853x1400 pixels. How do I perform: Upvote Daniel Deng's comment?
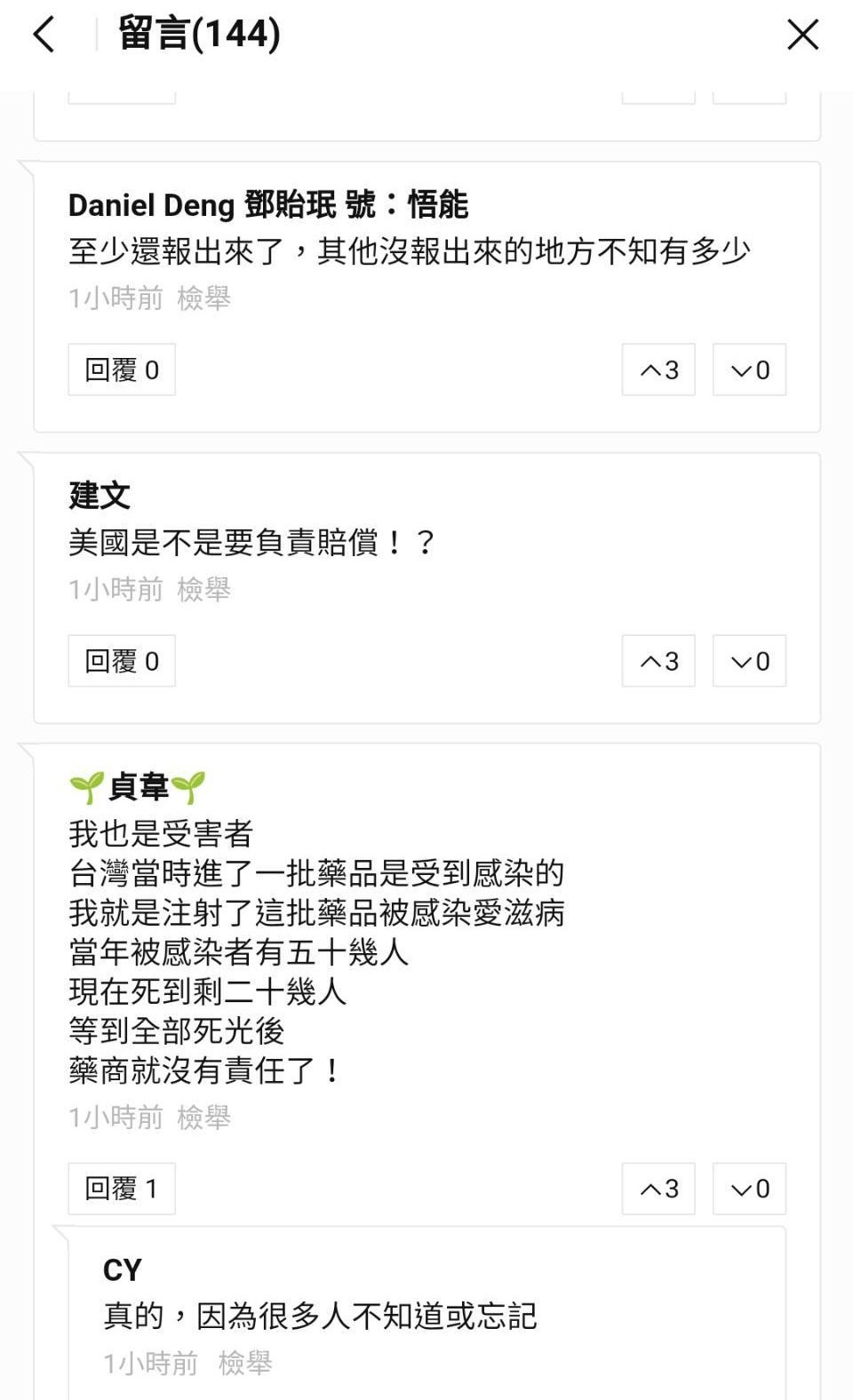tap(658, 370)
